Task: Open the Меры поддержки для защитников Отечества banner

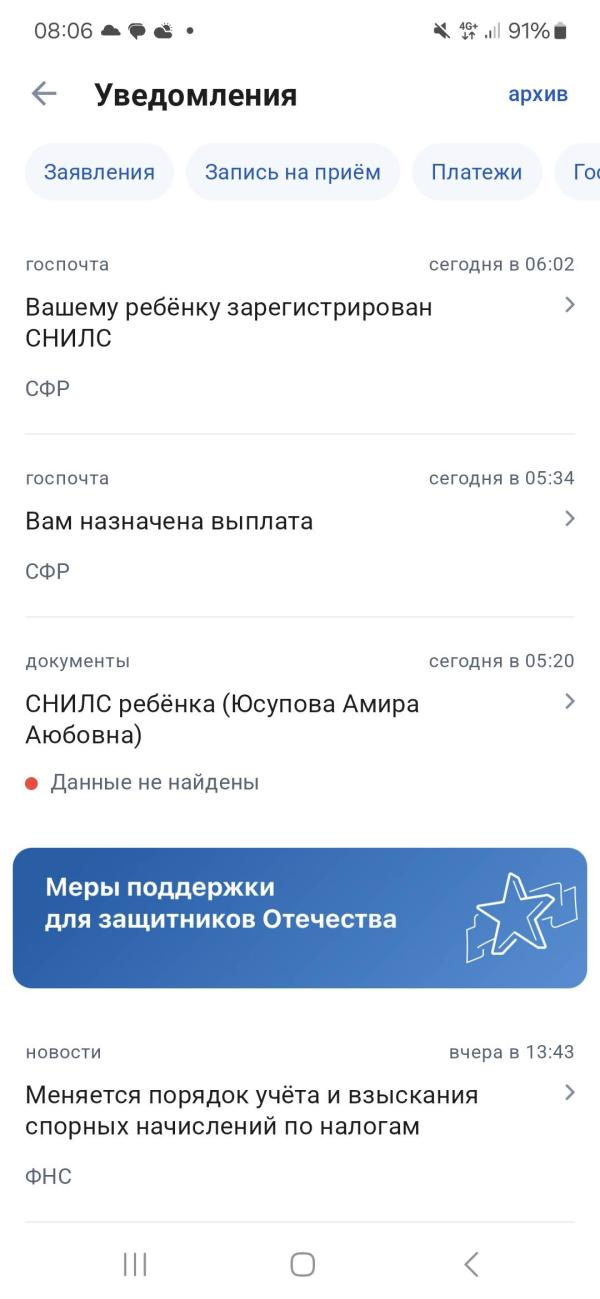Action: 300,918
